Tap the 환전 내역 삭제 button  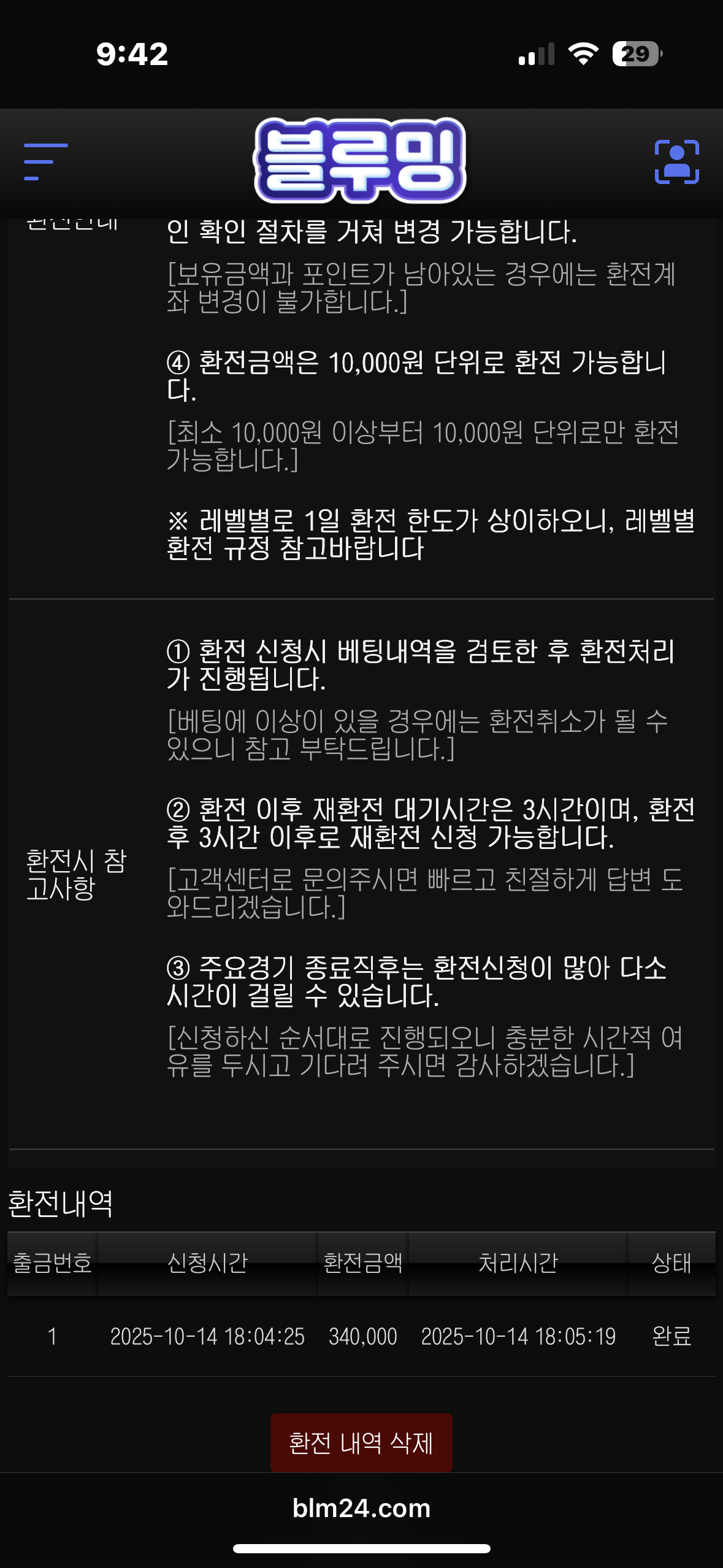pyautogui.click(x=361, y=1442)
